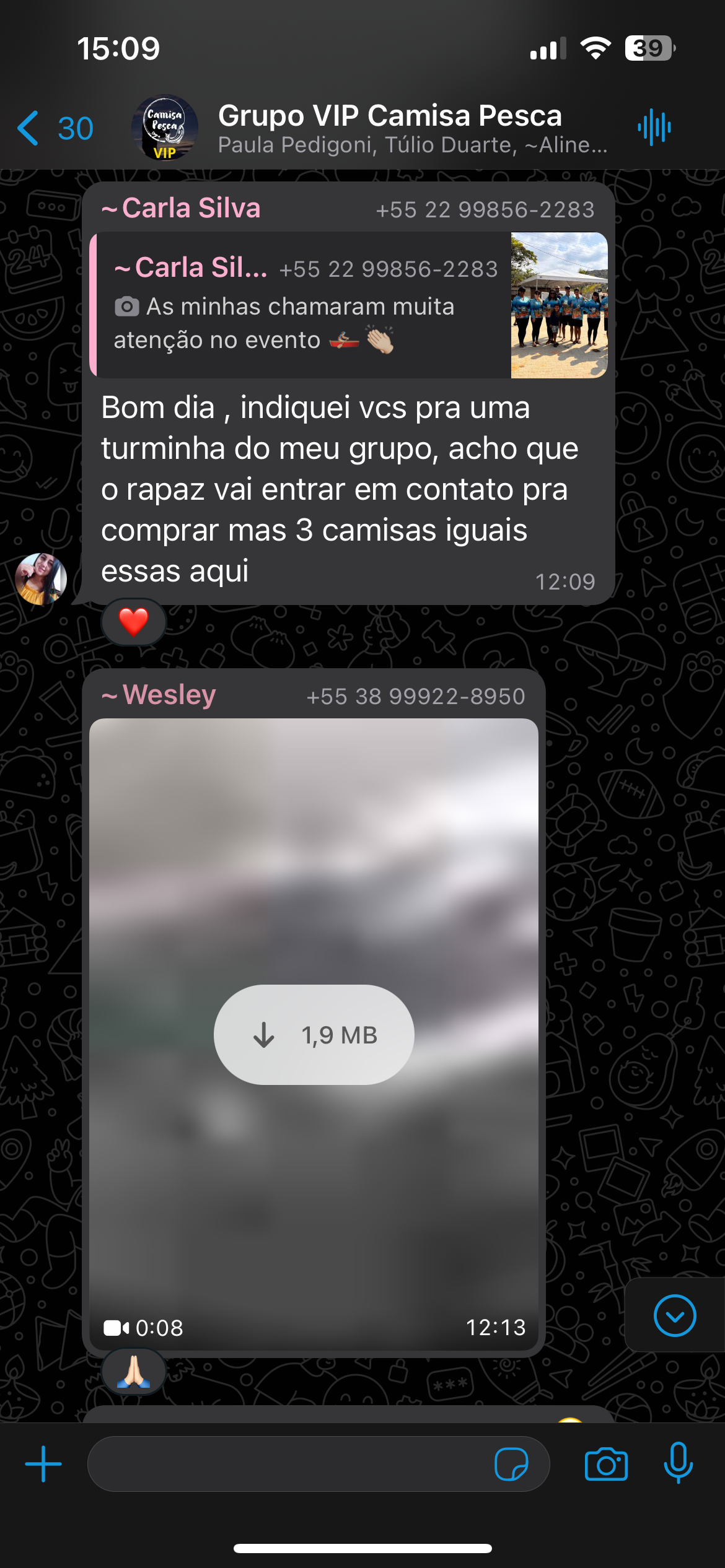
Task: Download Wesley's 1,9 MB video
Action: (x=314, y=1034)
